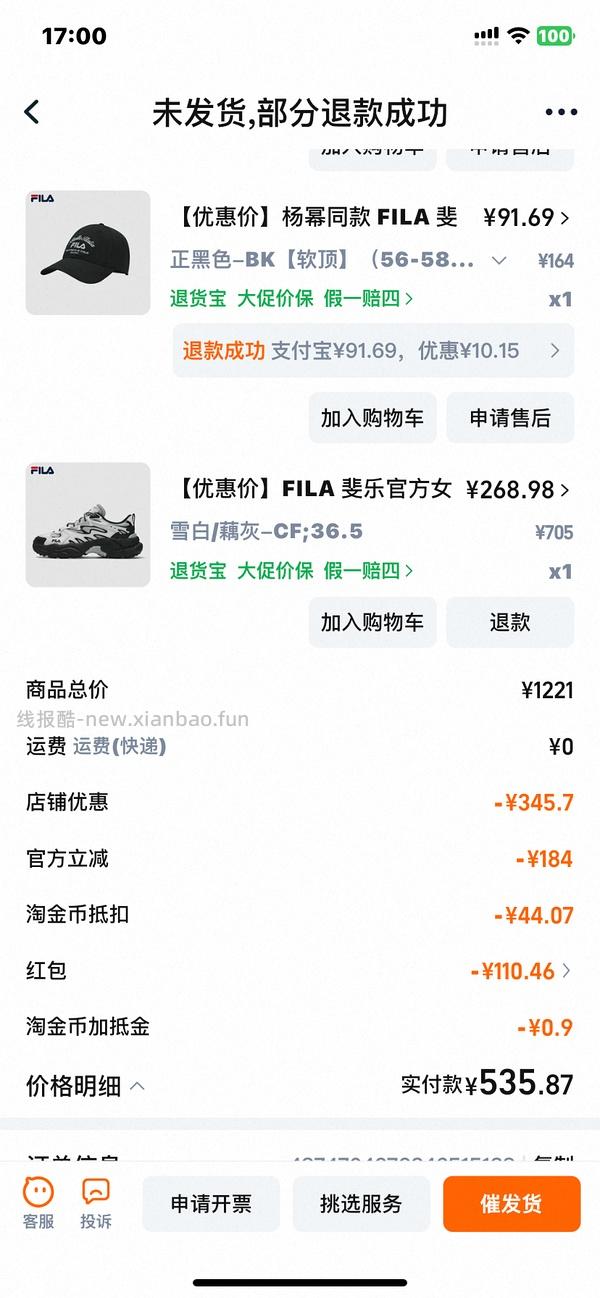Request 退款 for the FILA sneakers
This screenshot has width=600, height=1298.
coord(510,622)
